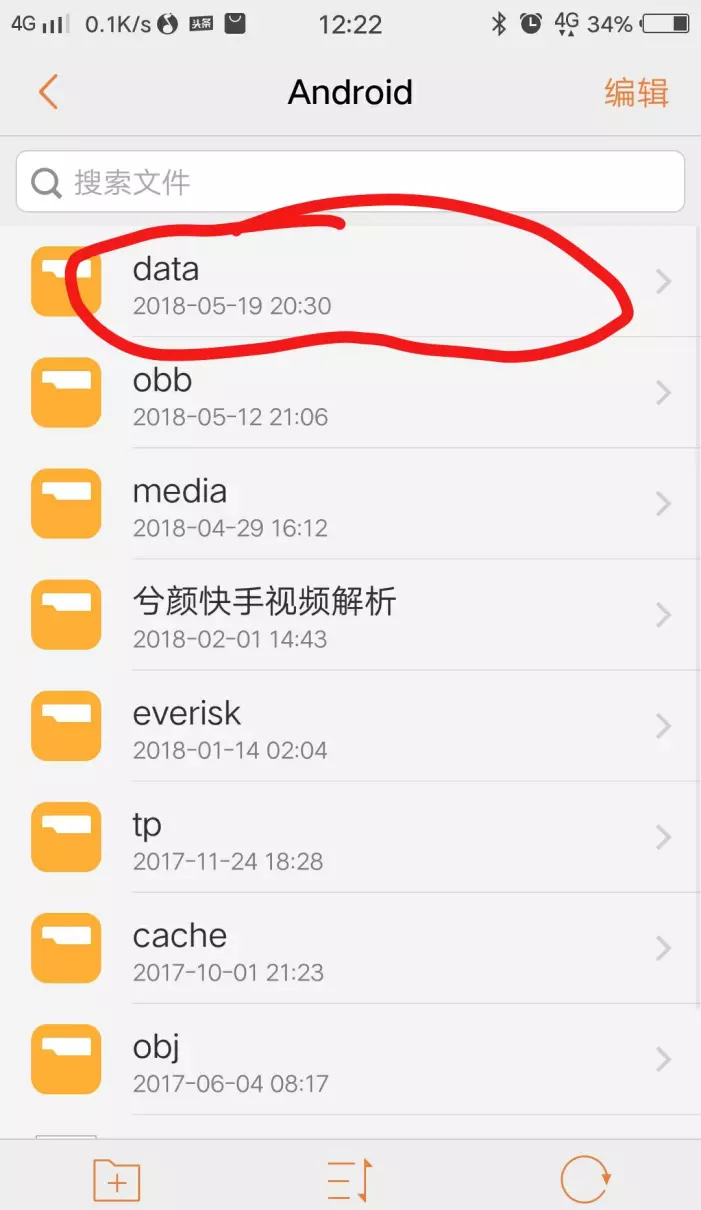Open the data folder

coord(350,283)
